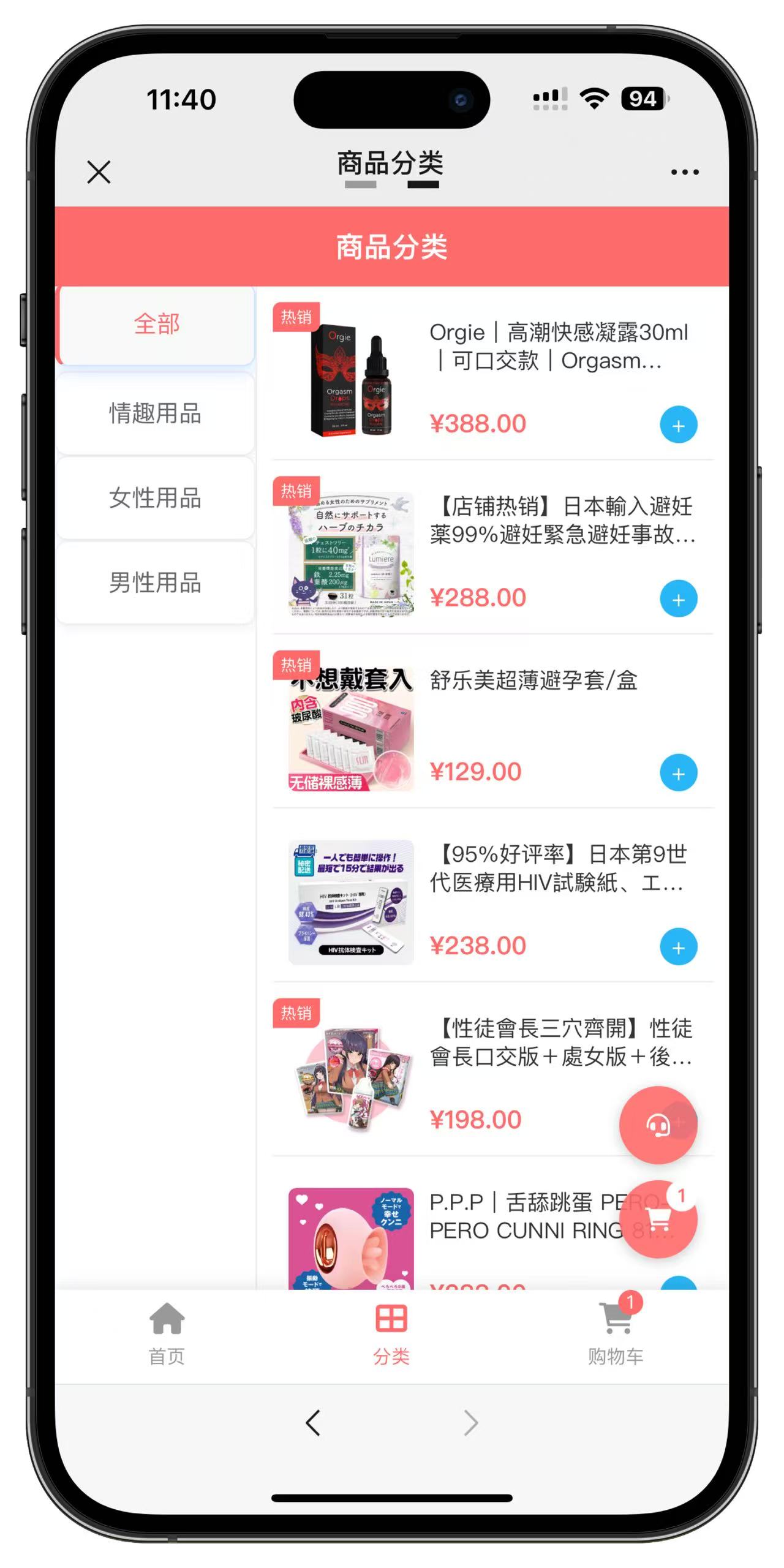The height and width of the screenshot is (1568, 784).
Task: Open the floating shopping cart button
Action: click(x=658, y=1220)
